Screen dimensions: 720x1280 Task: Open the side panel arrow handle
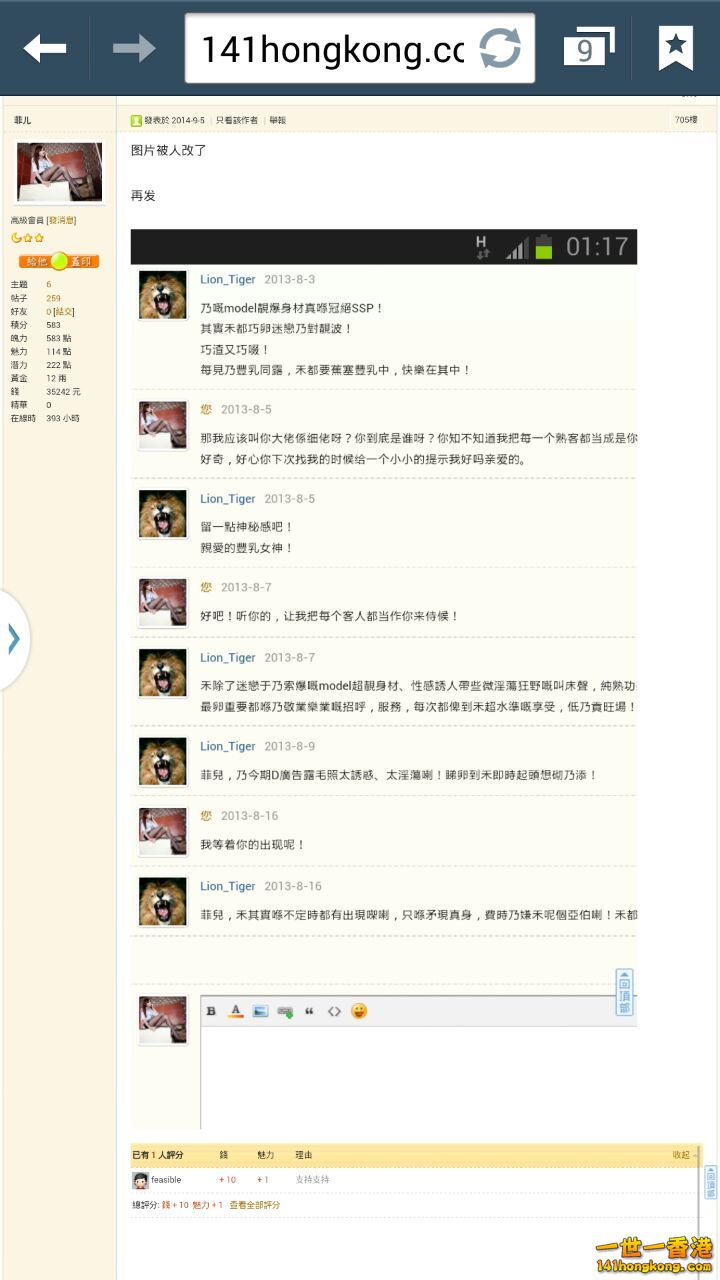click(x=13, y=639)
